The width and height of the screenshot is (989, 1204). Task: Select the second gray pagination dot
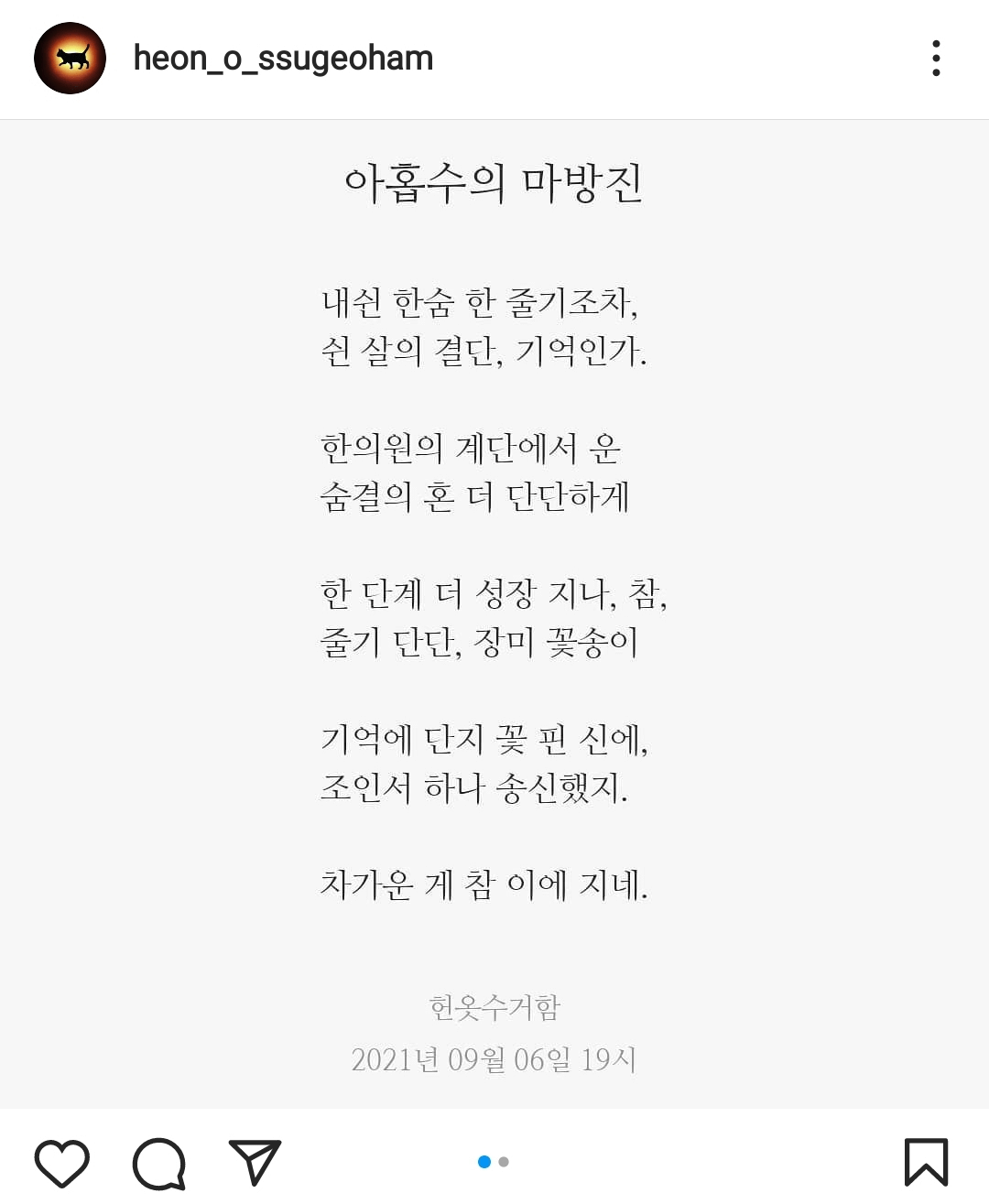point(505,1159)
